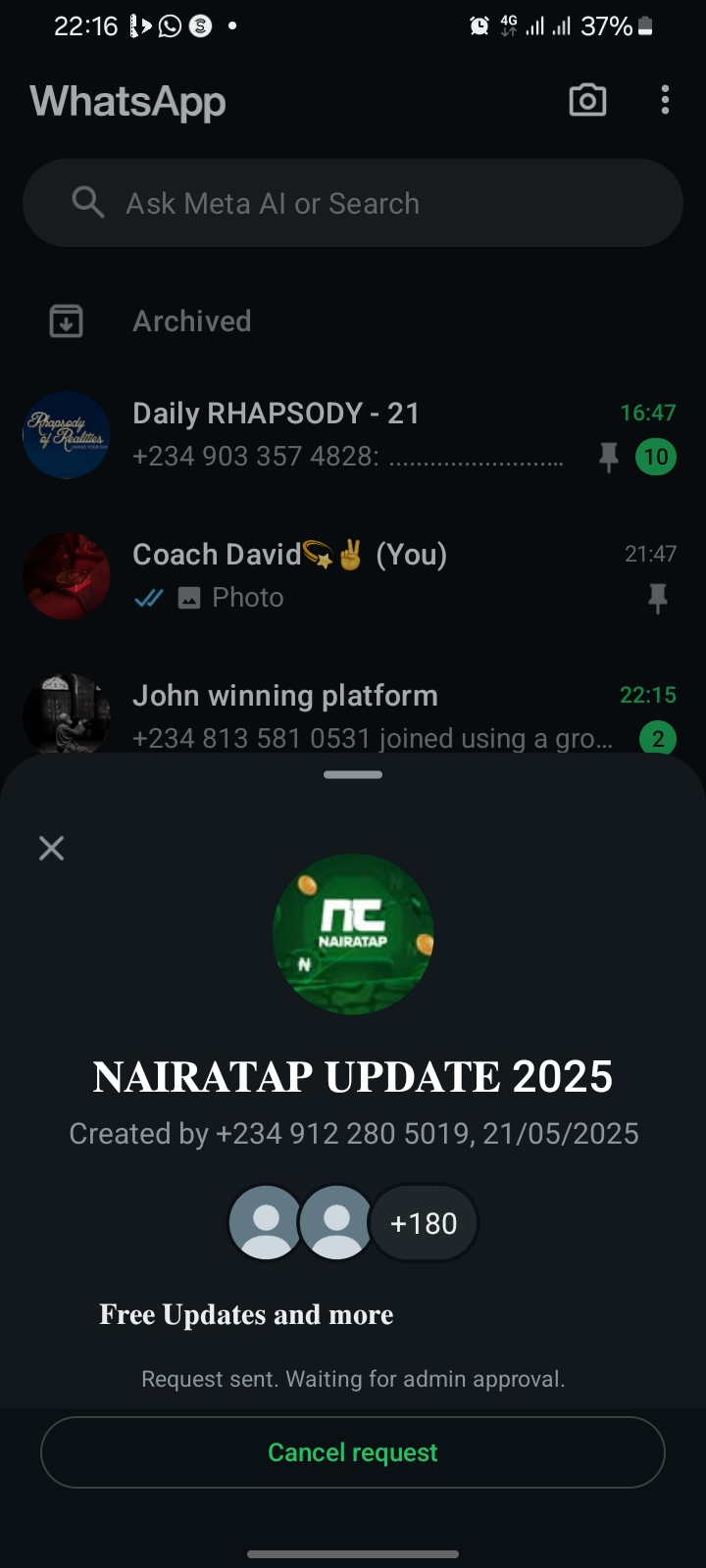This screenshot has width=706, height=1568.
Task: Close the NAIRATAP group sheet
Action: tap(51, 848)
